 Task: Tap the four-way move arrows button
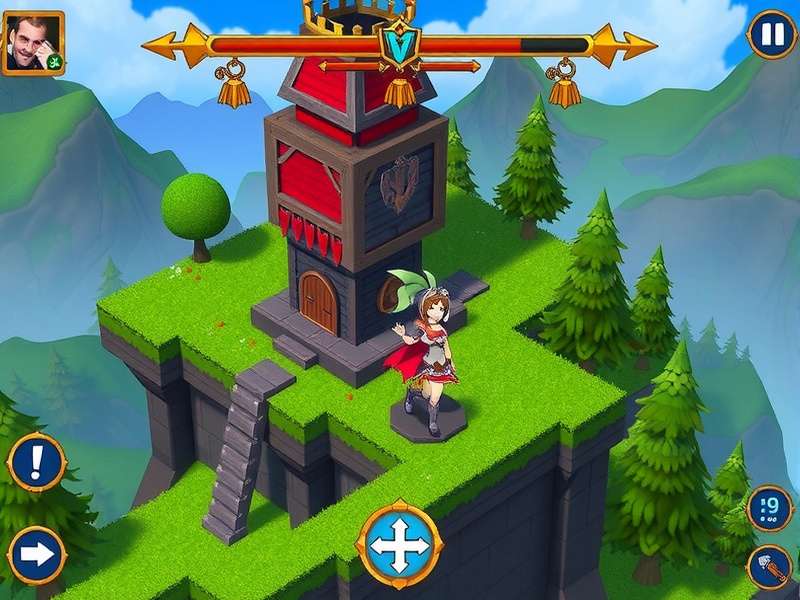tap(399, 545)
